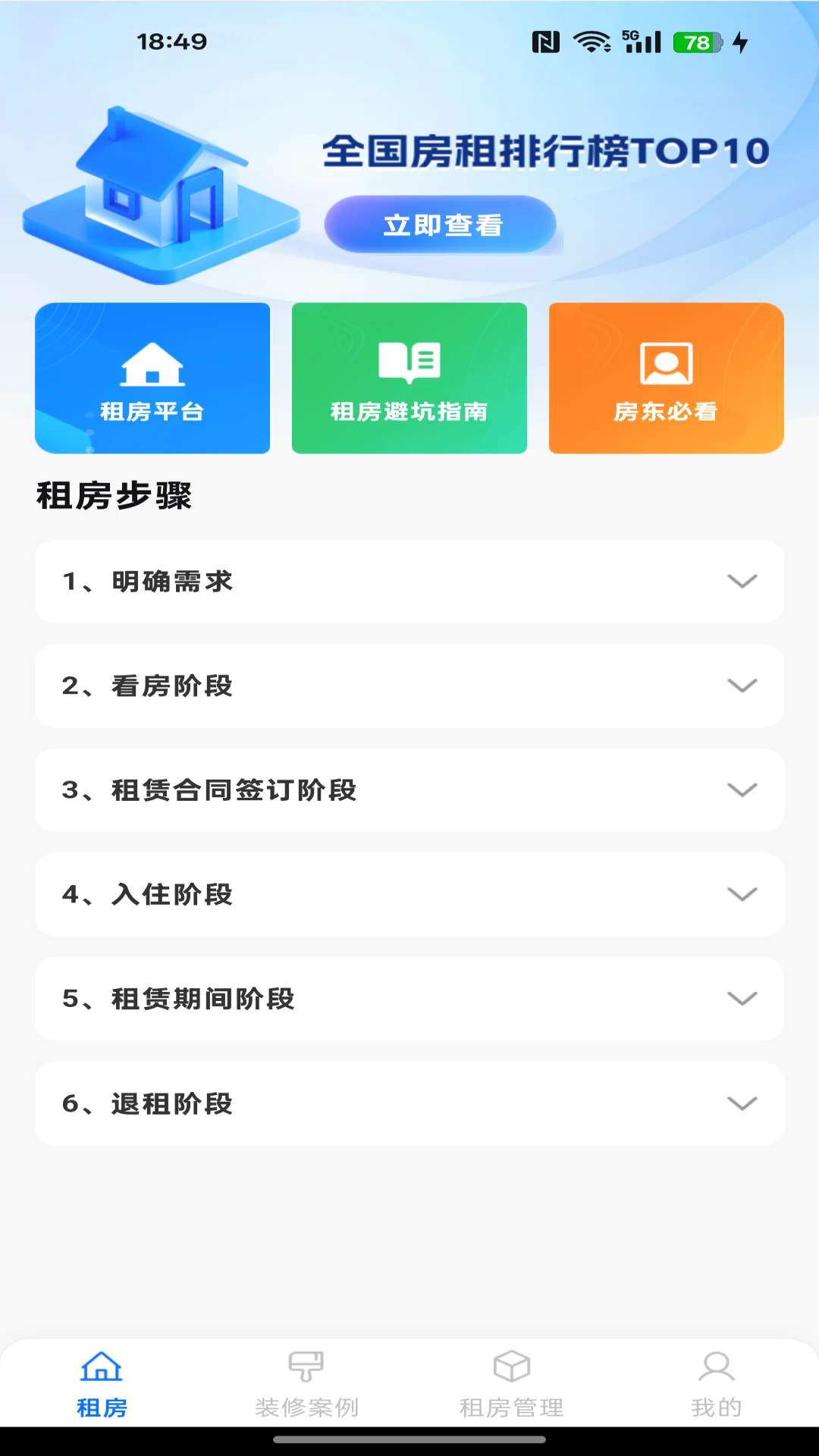Screen dimensions: 819x1456
Task: Expand step 4、入住阶段
Action: pyautogui.click(x=409, y=894)
